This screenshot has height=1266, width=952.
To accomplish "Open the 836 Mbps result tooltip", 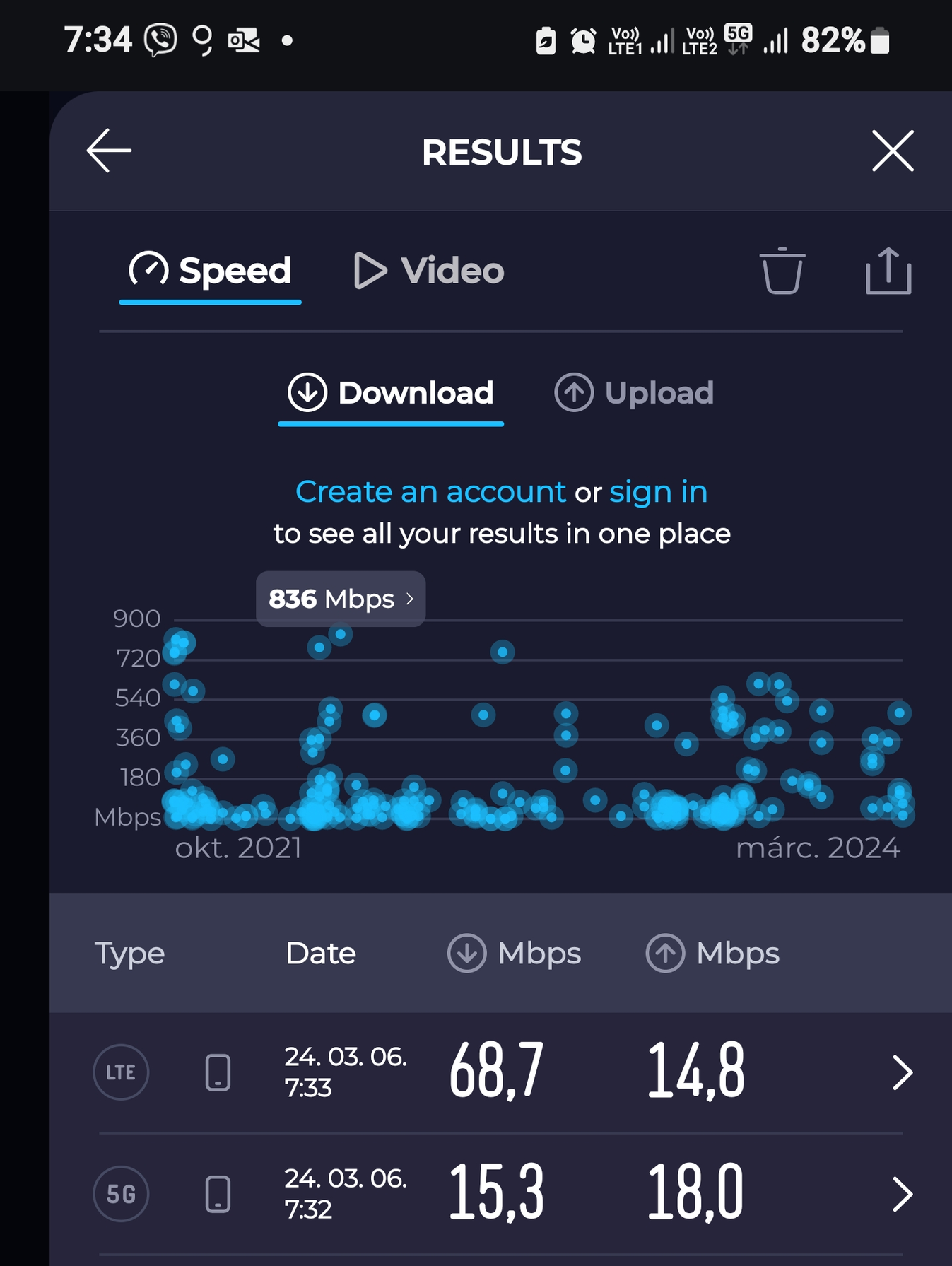I will [341, 599].
